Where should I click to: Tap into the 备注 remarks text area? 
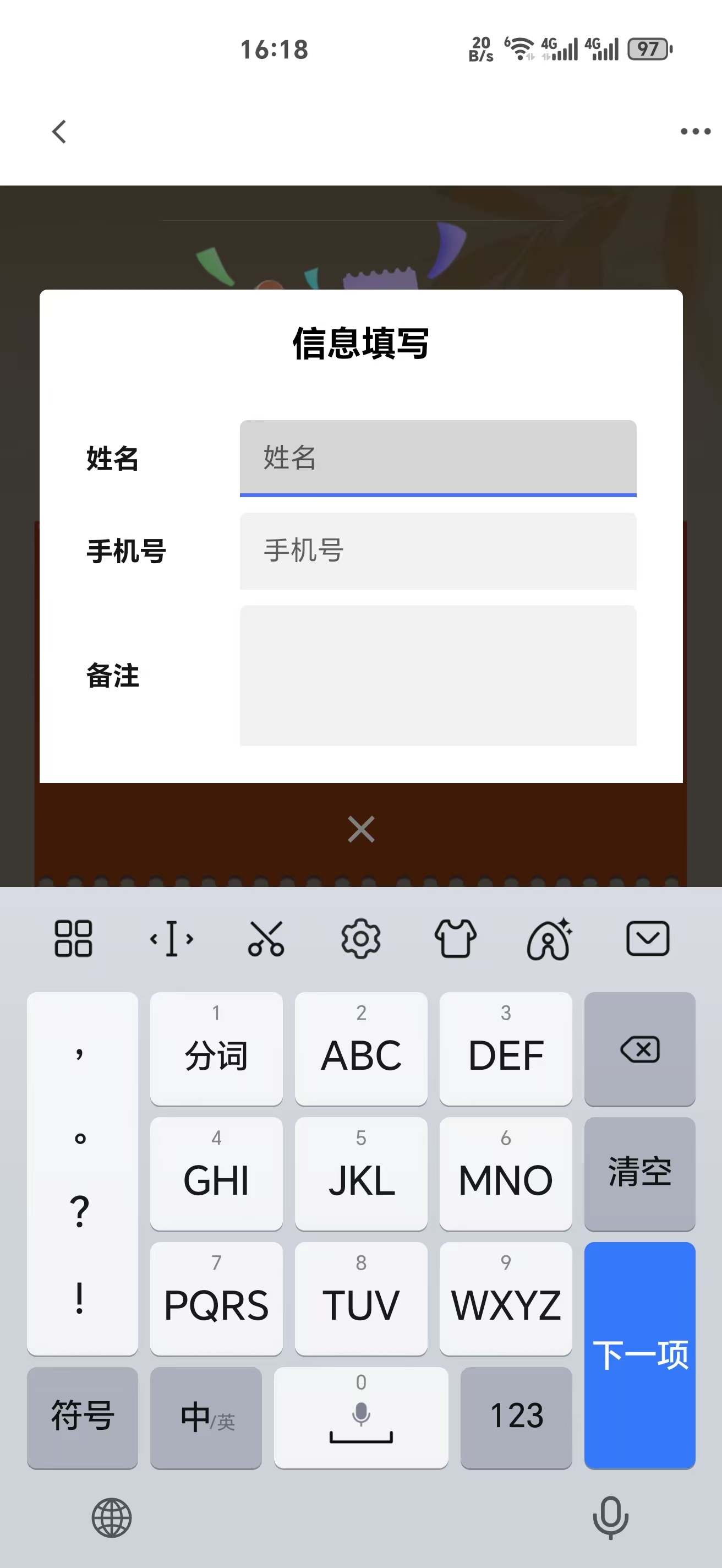coord(438,675)
